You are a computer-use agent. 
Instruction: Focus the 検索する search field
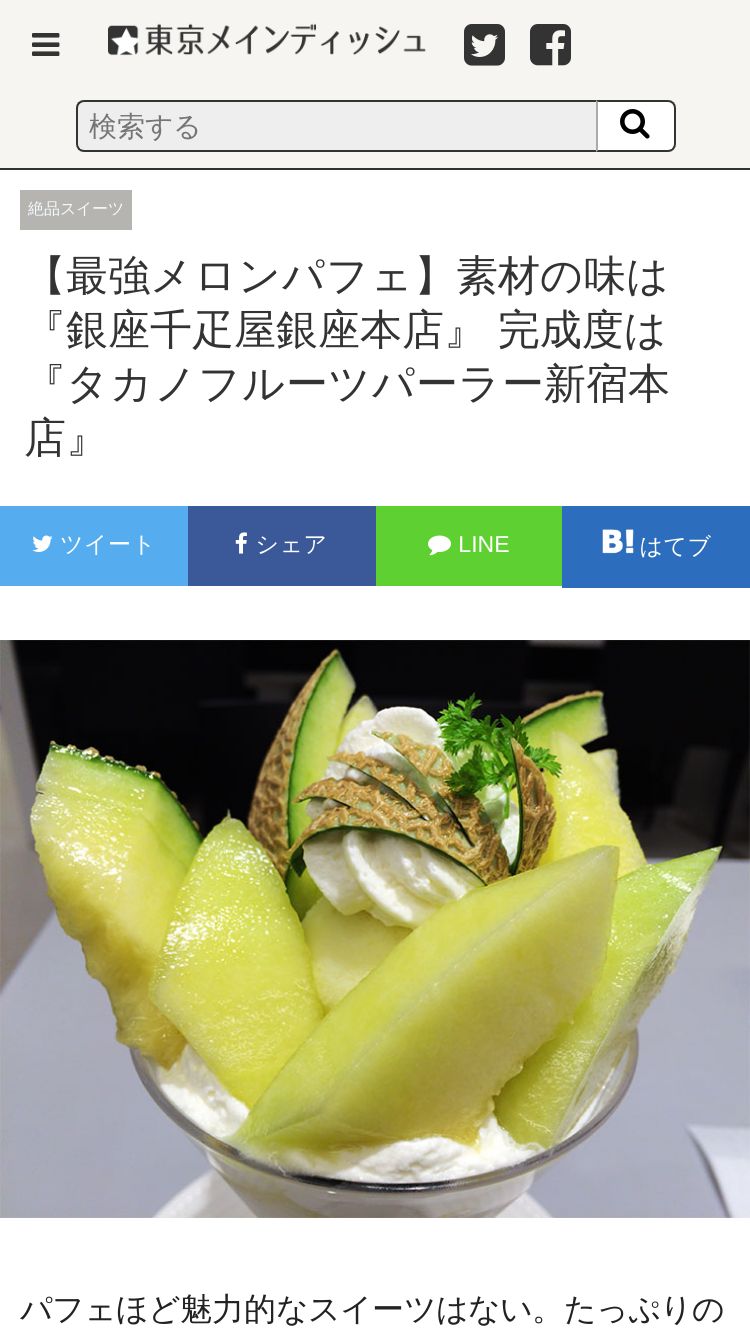[337, 126]
